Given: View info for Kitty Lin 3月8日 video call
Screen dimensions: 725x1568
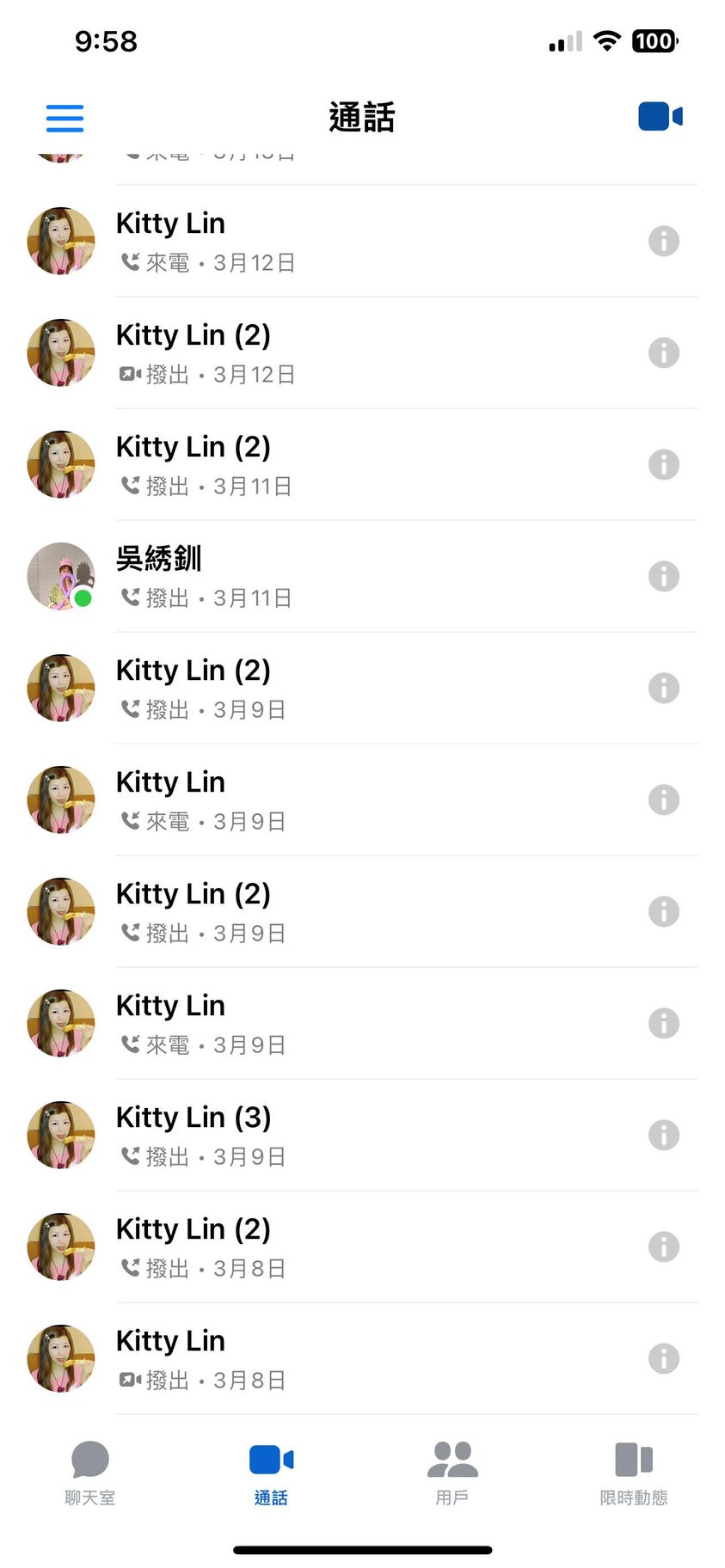Looking at the screenshot, I should coord(663,1358).
